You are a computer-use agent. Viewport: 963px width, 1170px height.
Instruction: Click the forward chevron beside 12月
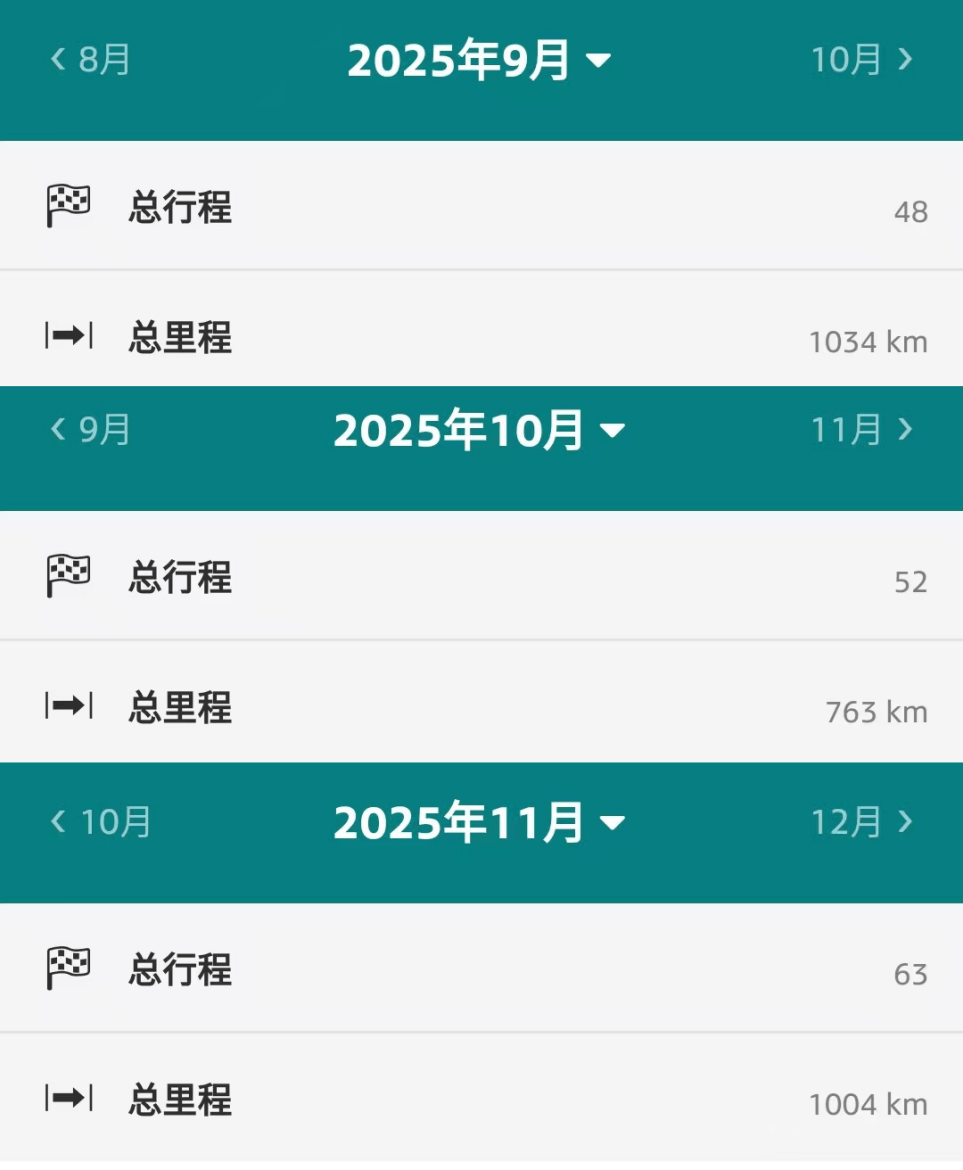pyautogui.click(x=905, y=822)
